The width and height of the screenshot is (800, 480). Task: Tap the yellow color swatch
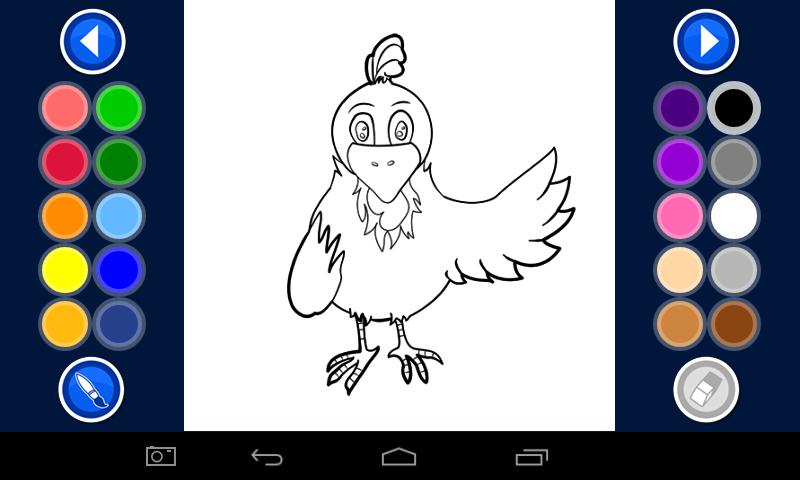pyautogui.click(x=65, y=270)
